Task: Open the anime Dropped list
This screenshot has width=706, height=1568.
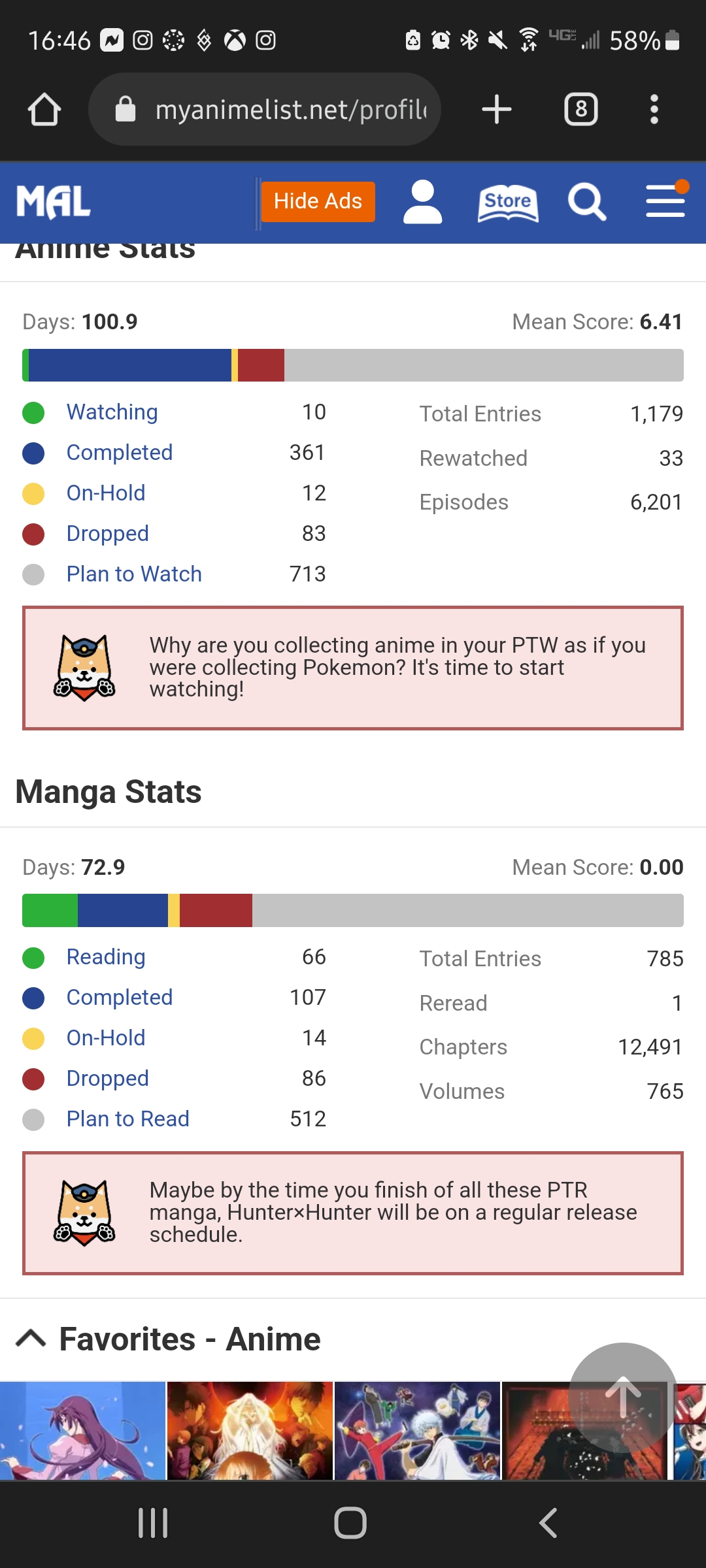Action: click(x=108, y=534)
